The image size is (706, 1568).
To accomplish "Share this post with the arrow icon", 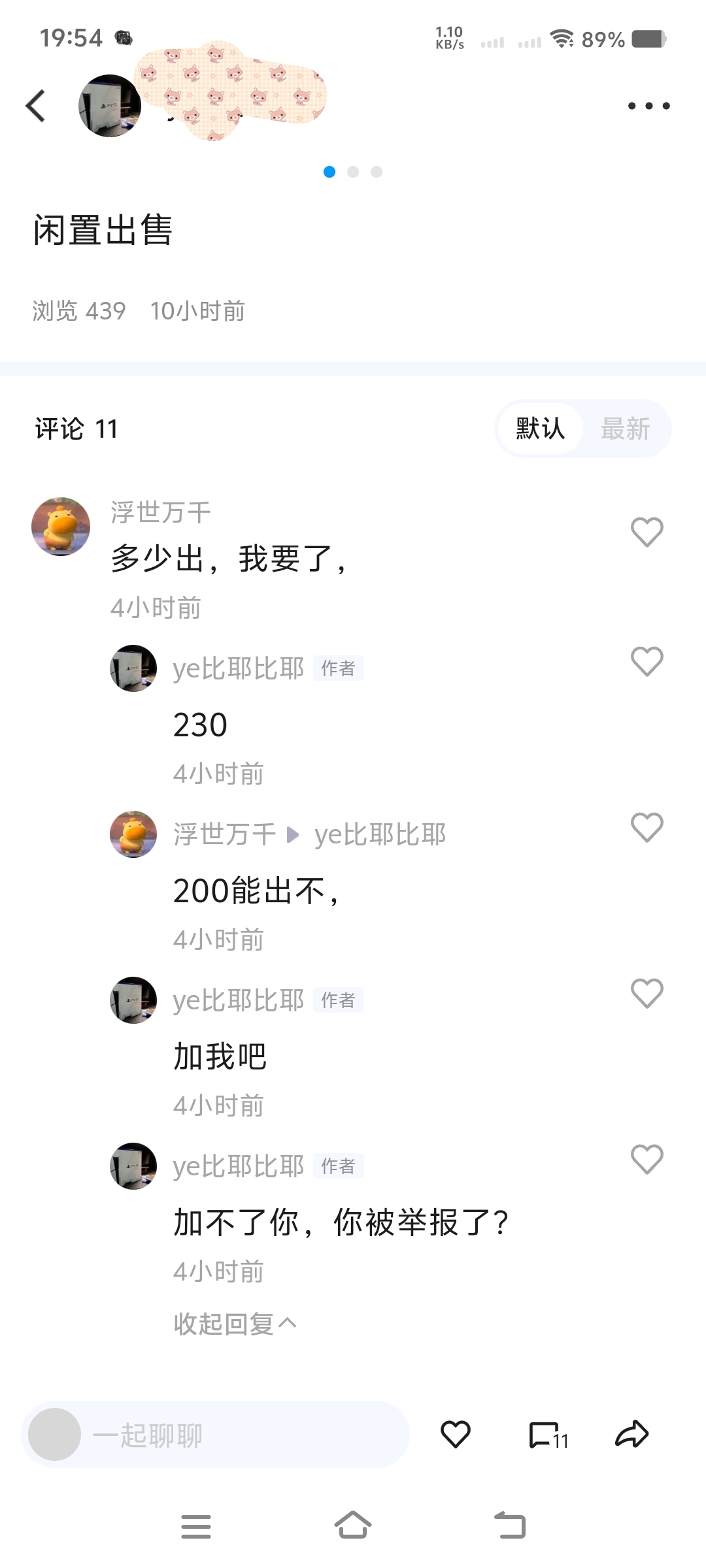I will tap(632, 1435).
